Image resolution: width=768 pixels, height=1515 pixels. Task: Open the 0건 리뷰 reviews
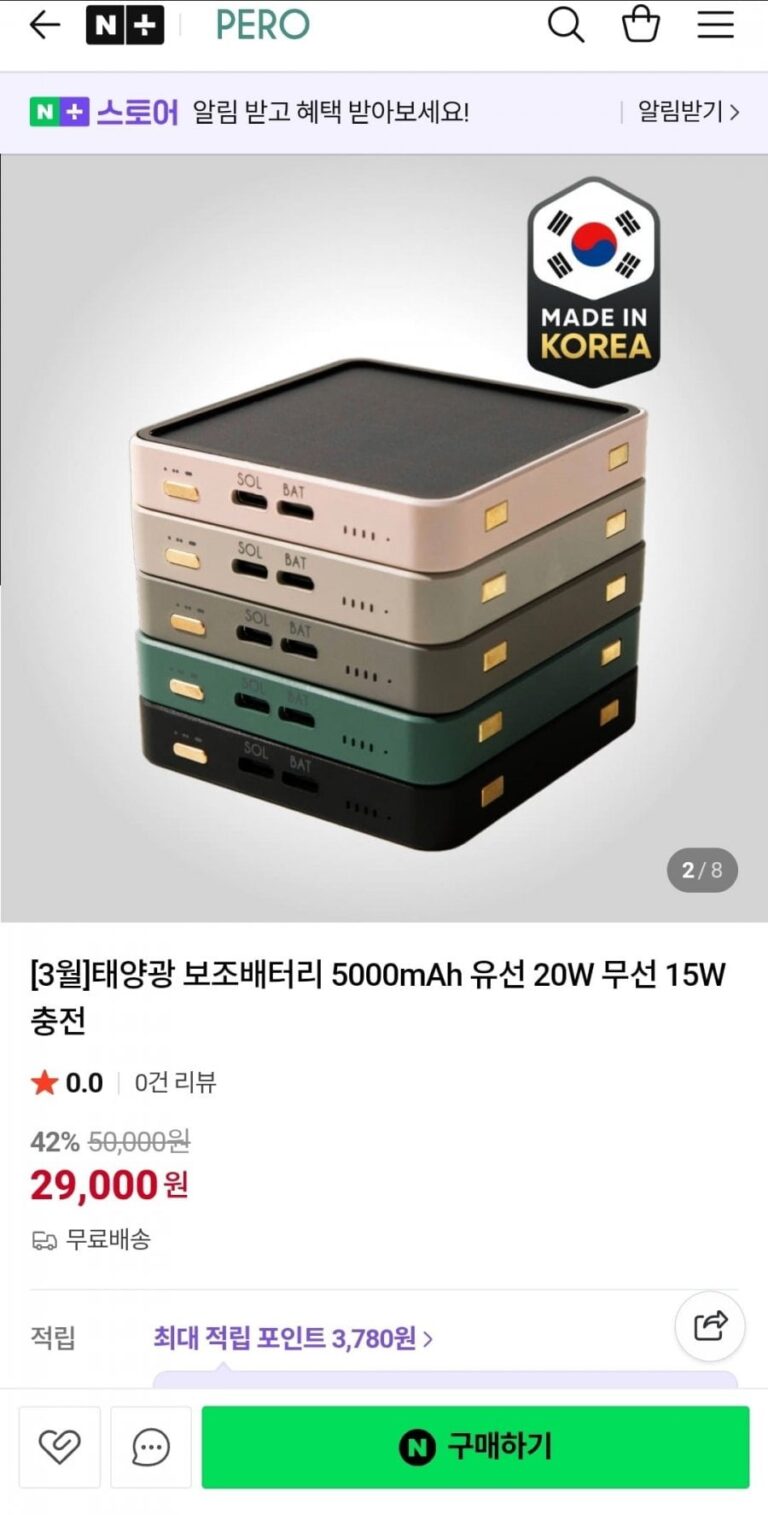coord(176,1082)
